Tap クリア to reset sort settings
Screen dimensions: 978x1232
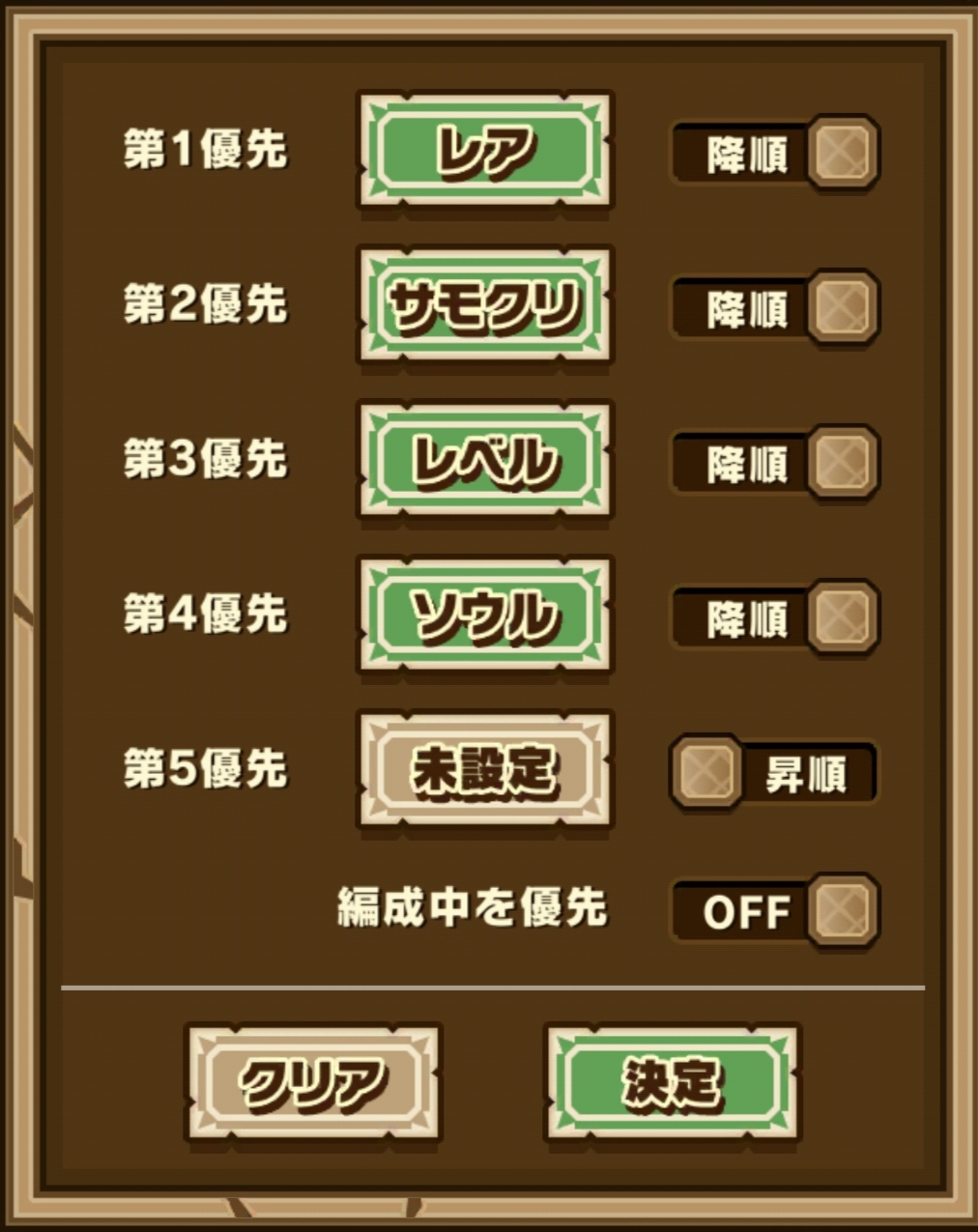click(x=312, y=1082)
